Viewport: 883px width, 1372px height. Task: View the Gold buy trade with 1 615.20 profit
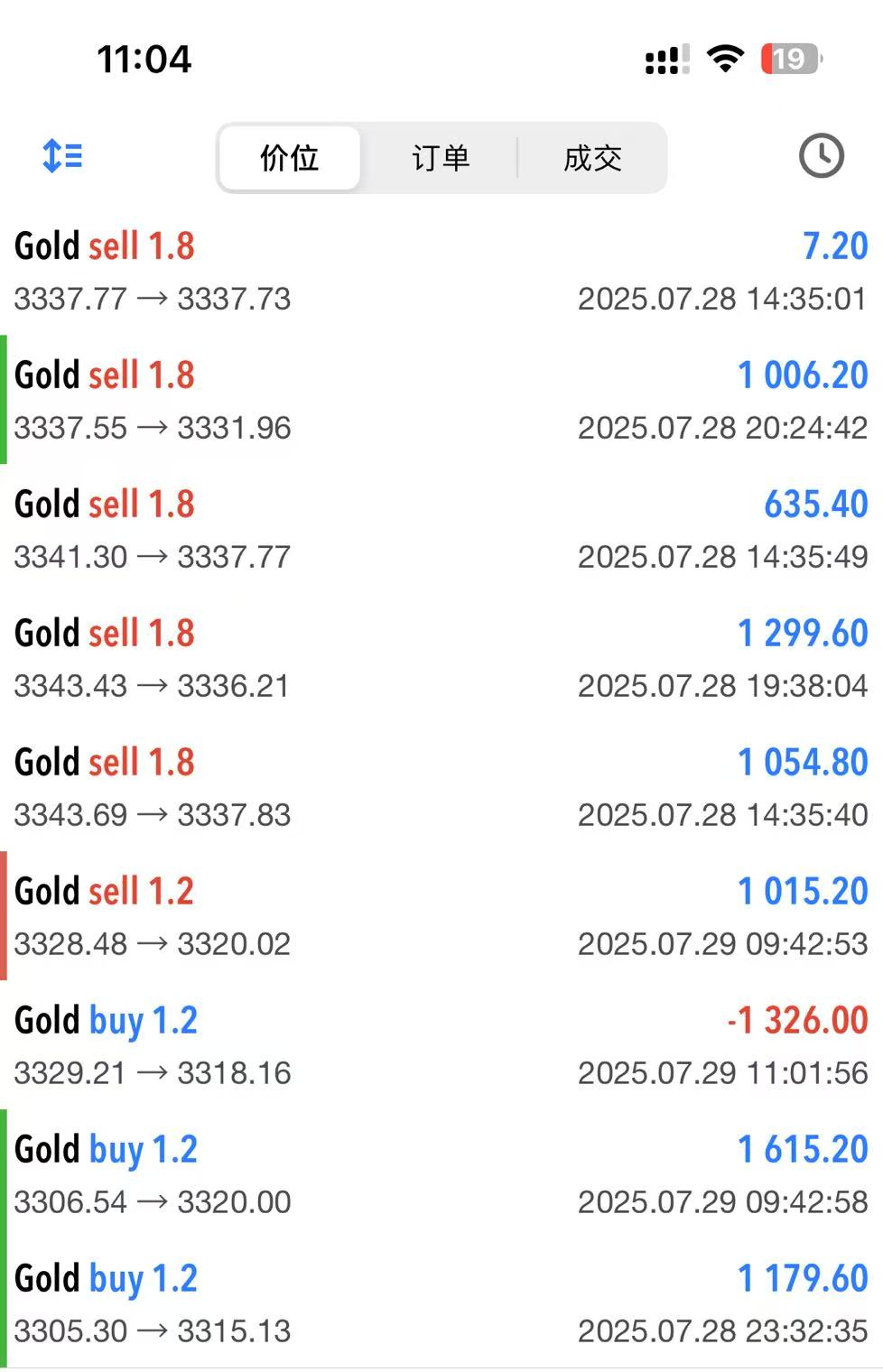(x=441, y=1174)
